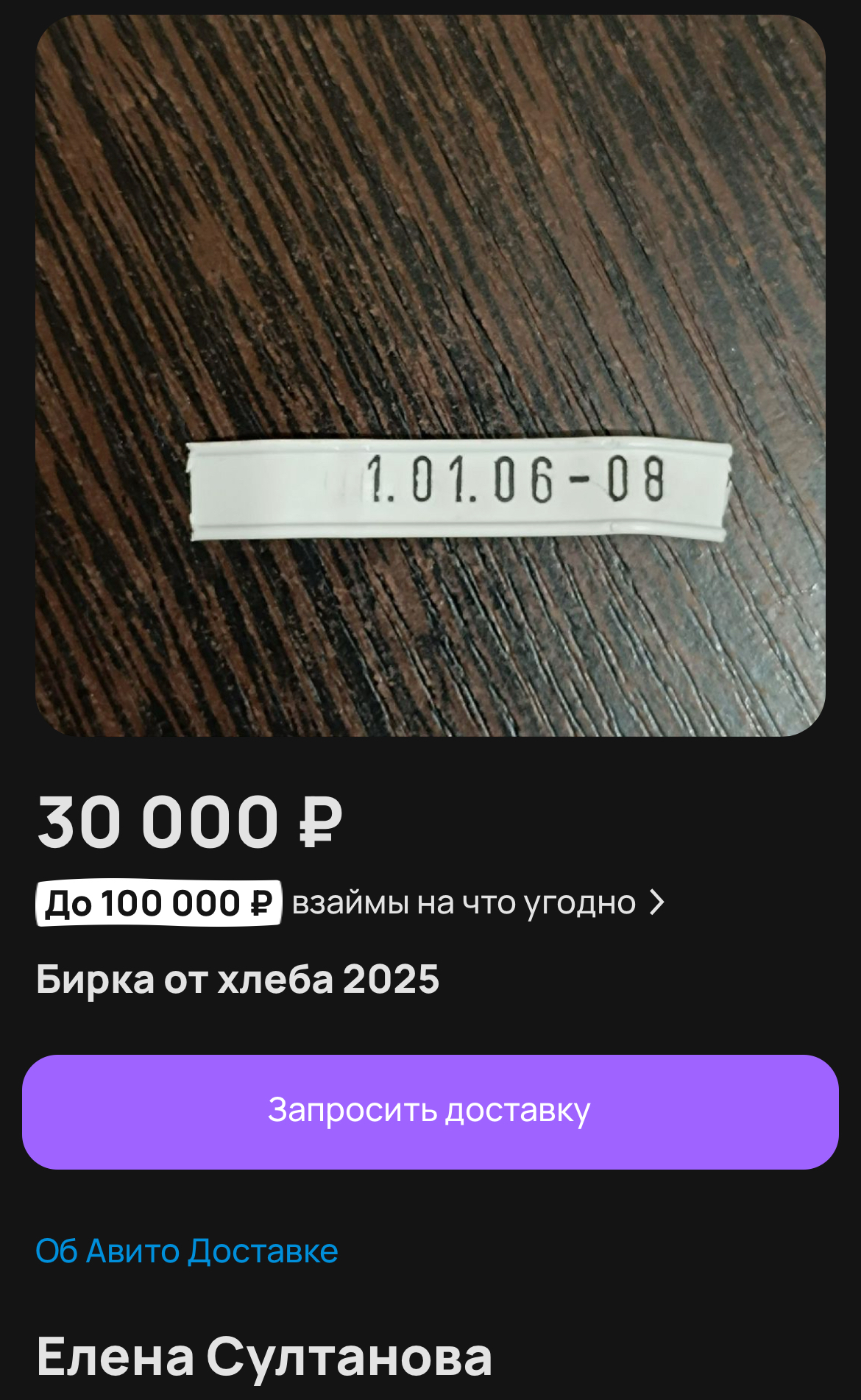Image resolution: width=861 pixels, height=1400 pixels.
Task: Tap the Запросить доставку button
Action: (x=431, y=1111)
